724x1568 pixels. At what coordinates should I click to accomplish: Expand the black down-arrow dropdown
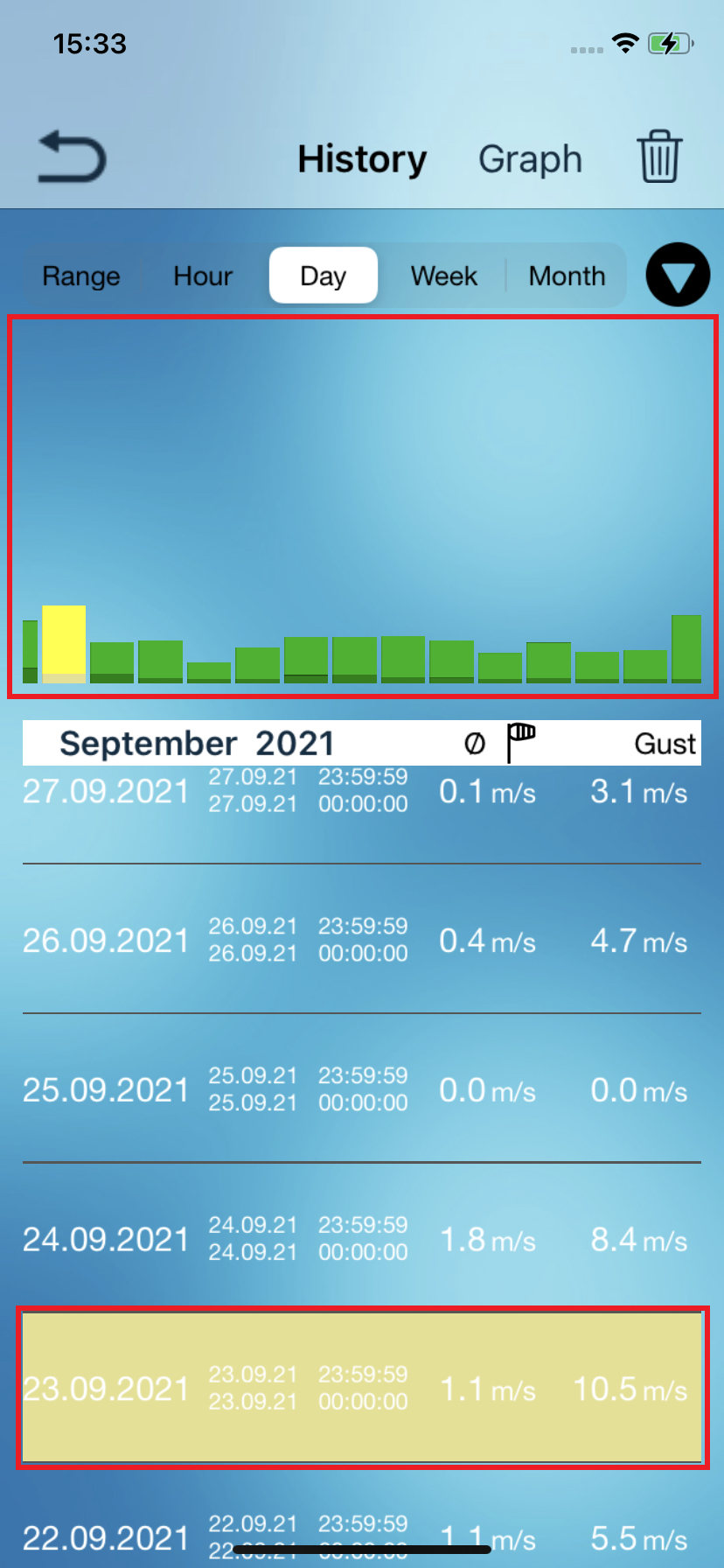[678, 275]
